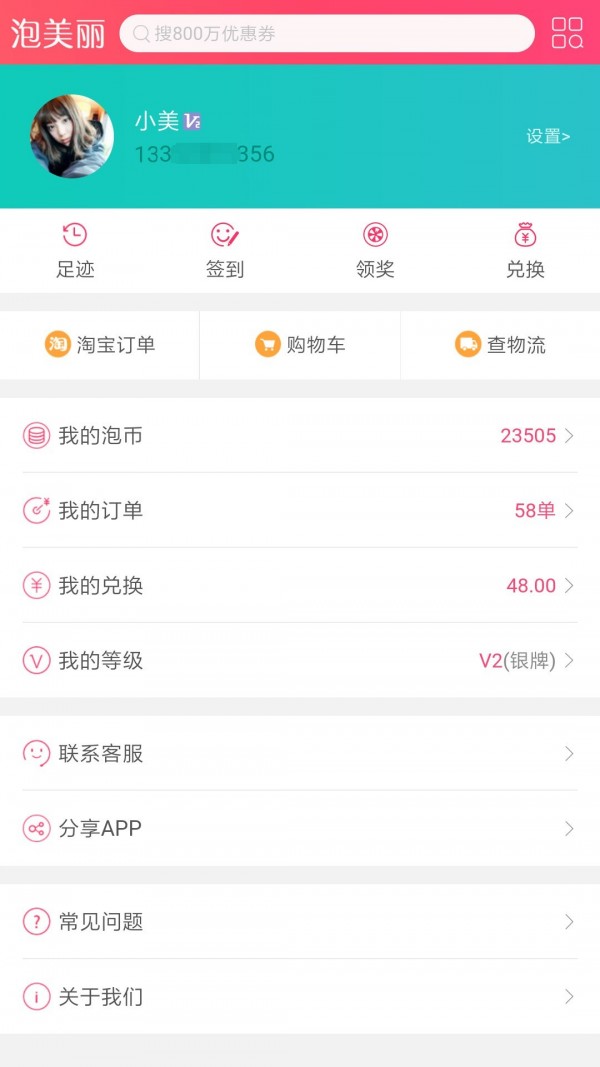Check 我的等级 membership level

coord(300,661)
